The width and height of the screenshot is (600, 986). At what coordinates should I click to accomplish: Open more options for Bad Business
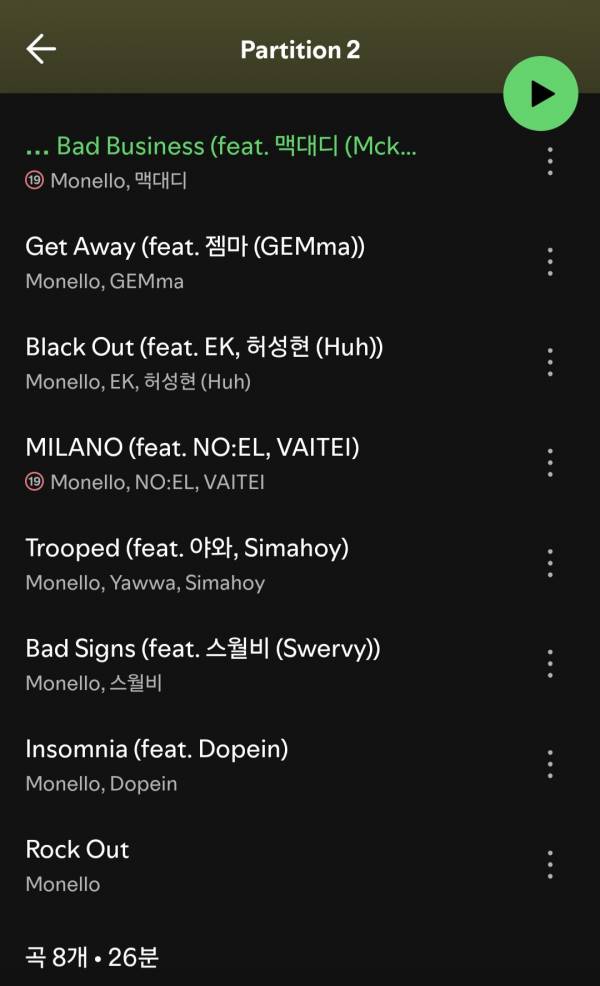[x=550, y=161]
